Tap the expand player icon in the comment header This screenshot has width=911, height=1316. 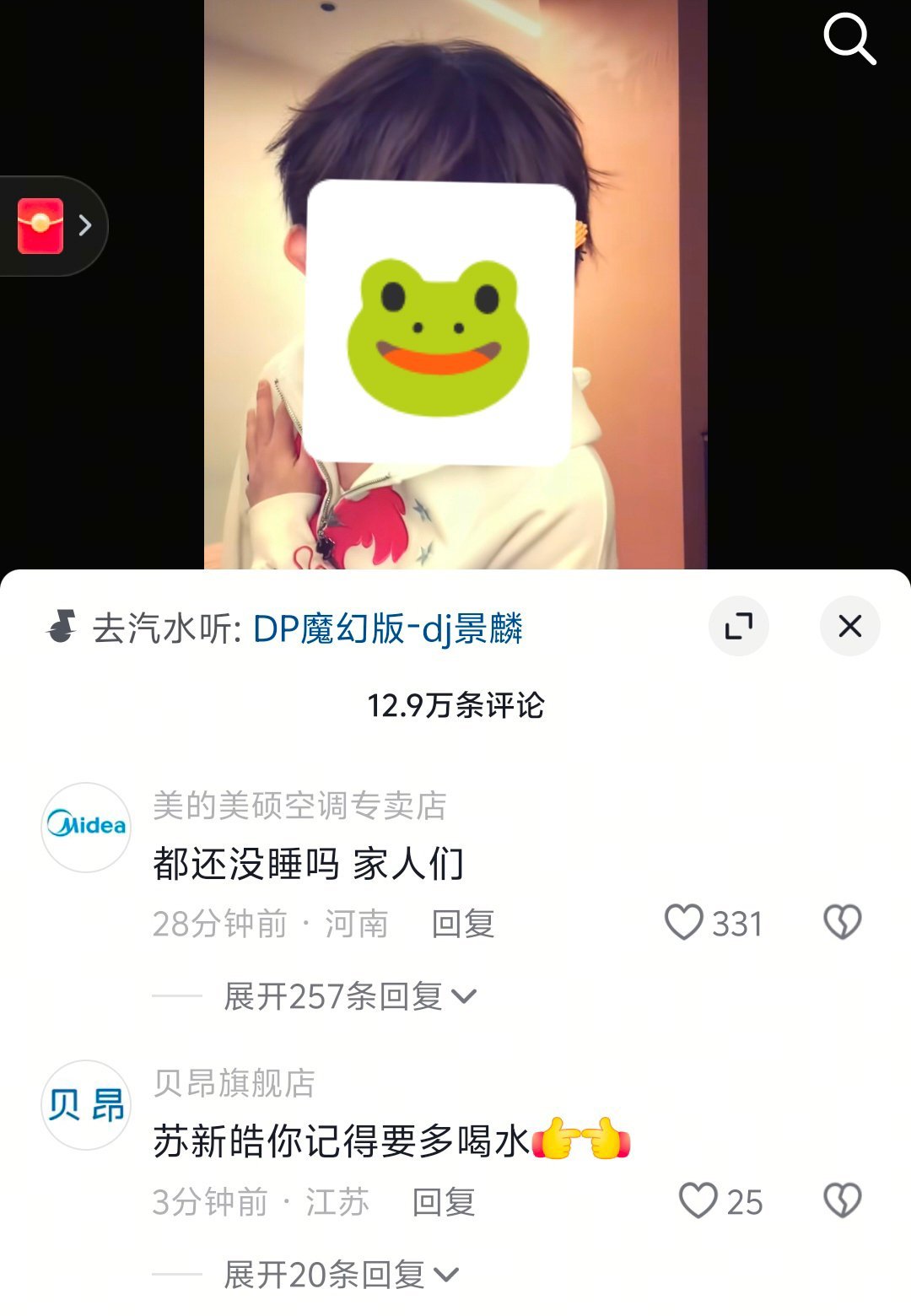[738, 625]
